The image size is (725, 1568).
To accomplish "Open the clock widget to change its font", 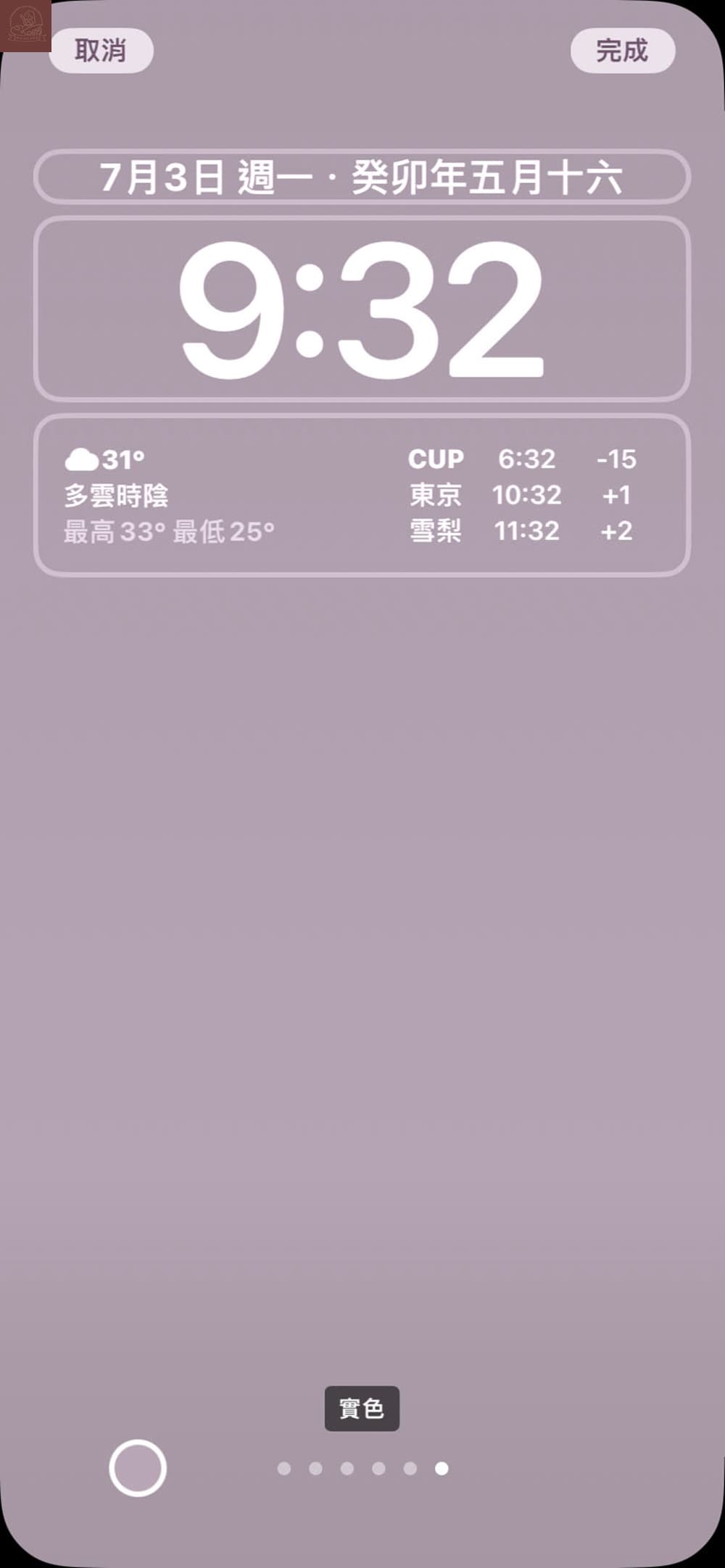I will 362,312.
